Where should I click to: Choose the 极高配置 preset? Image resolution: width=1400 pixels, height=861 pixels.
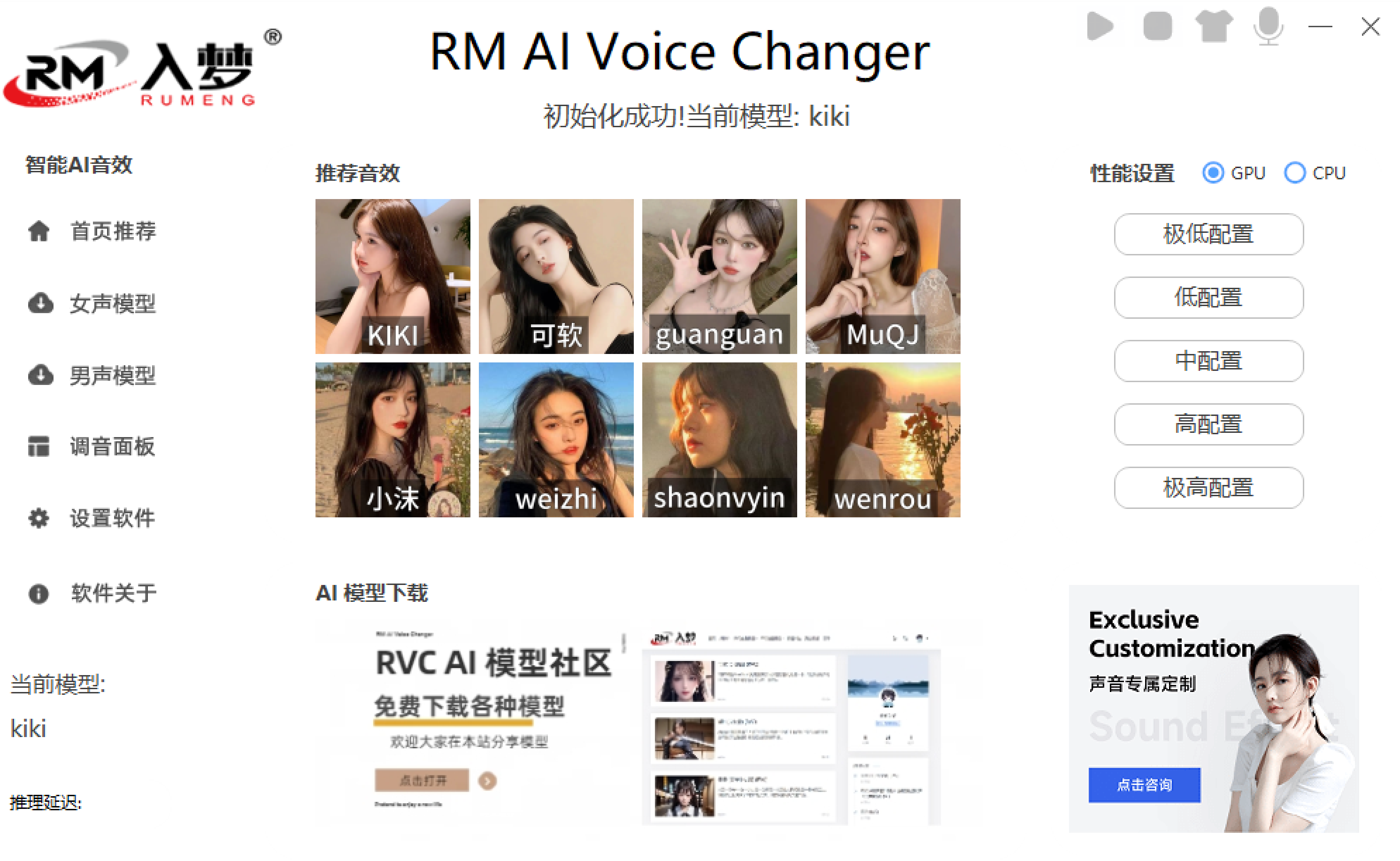(1208, 488)
